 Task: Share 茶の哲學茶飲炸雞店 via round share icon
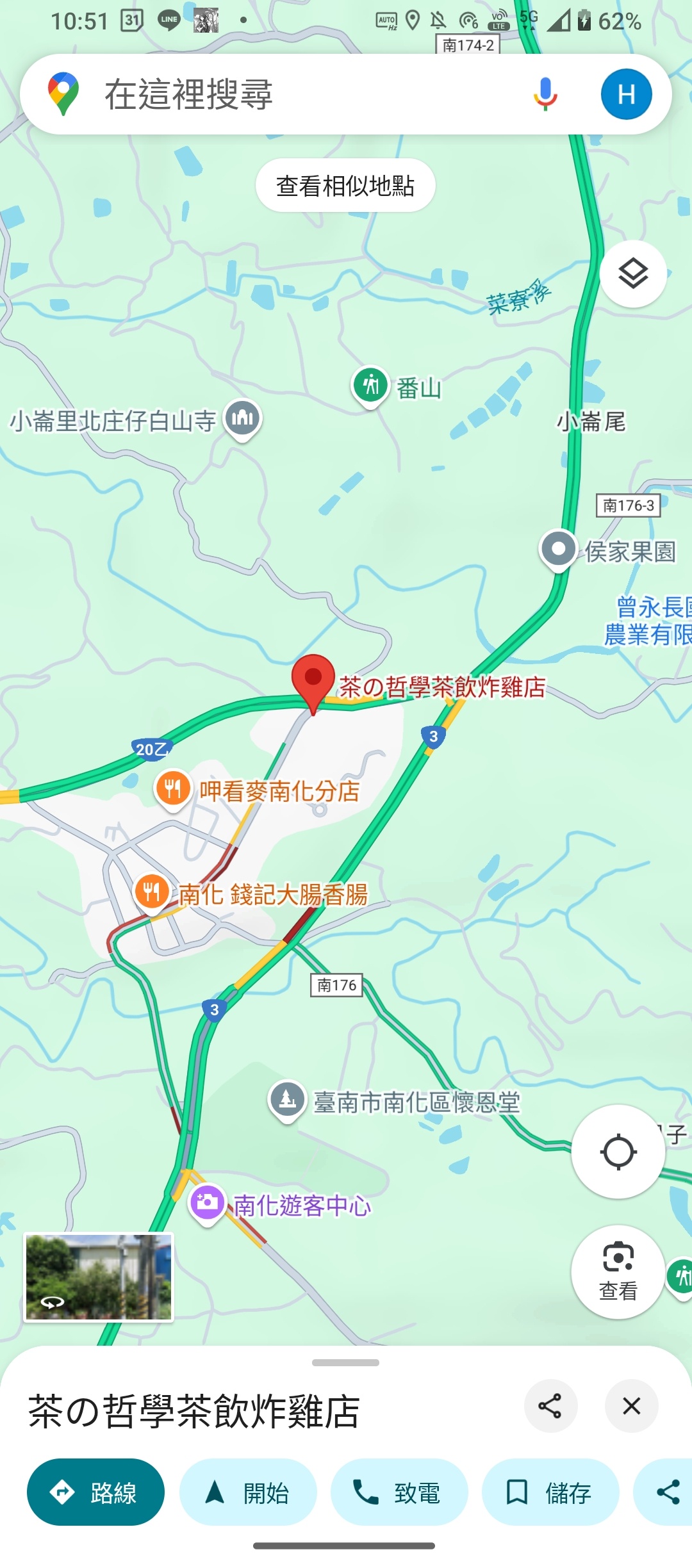[550, 1406]
